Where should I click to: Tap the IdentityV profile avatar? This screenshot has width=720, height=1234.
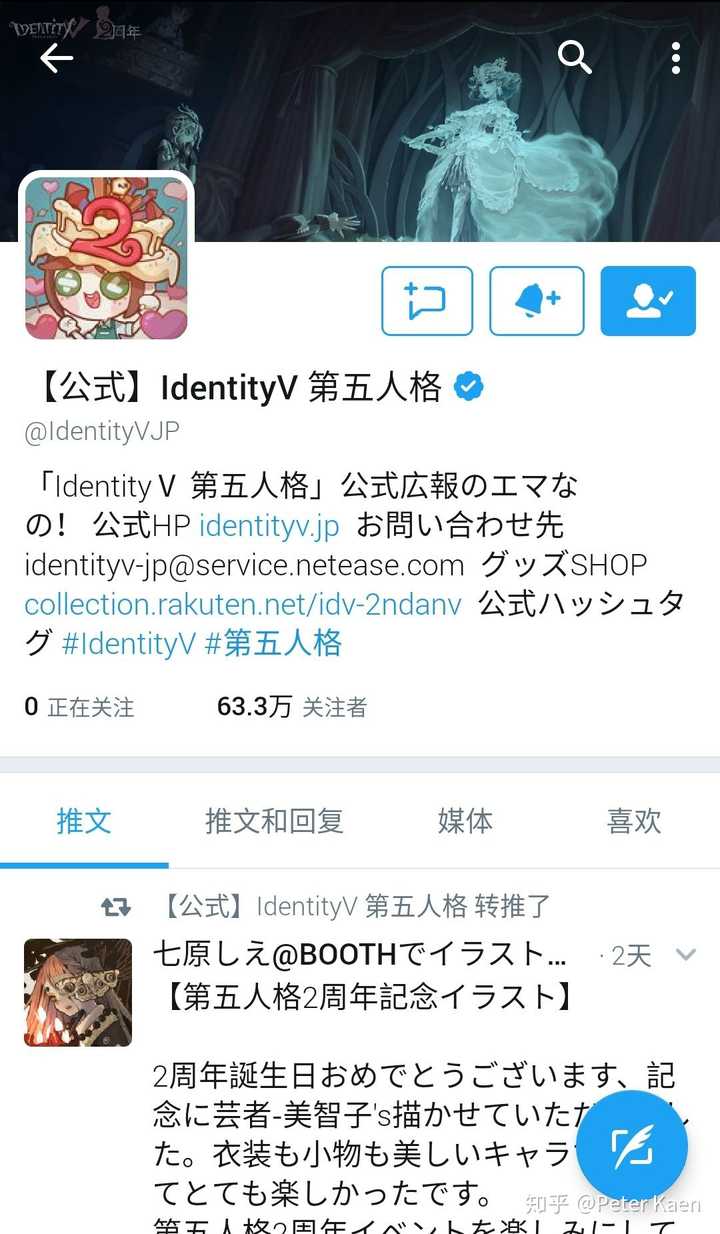(106, 258)
